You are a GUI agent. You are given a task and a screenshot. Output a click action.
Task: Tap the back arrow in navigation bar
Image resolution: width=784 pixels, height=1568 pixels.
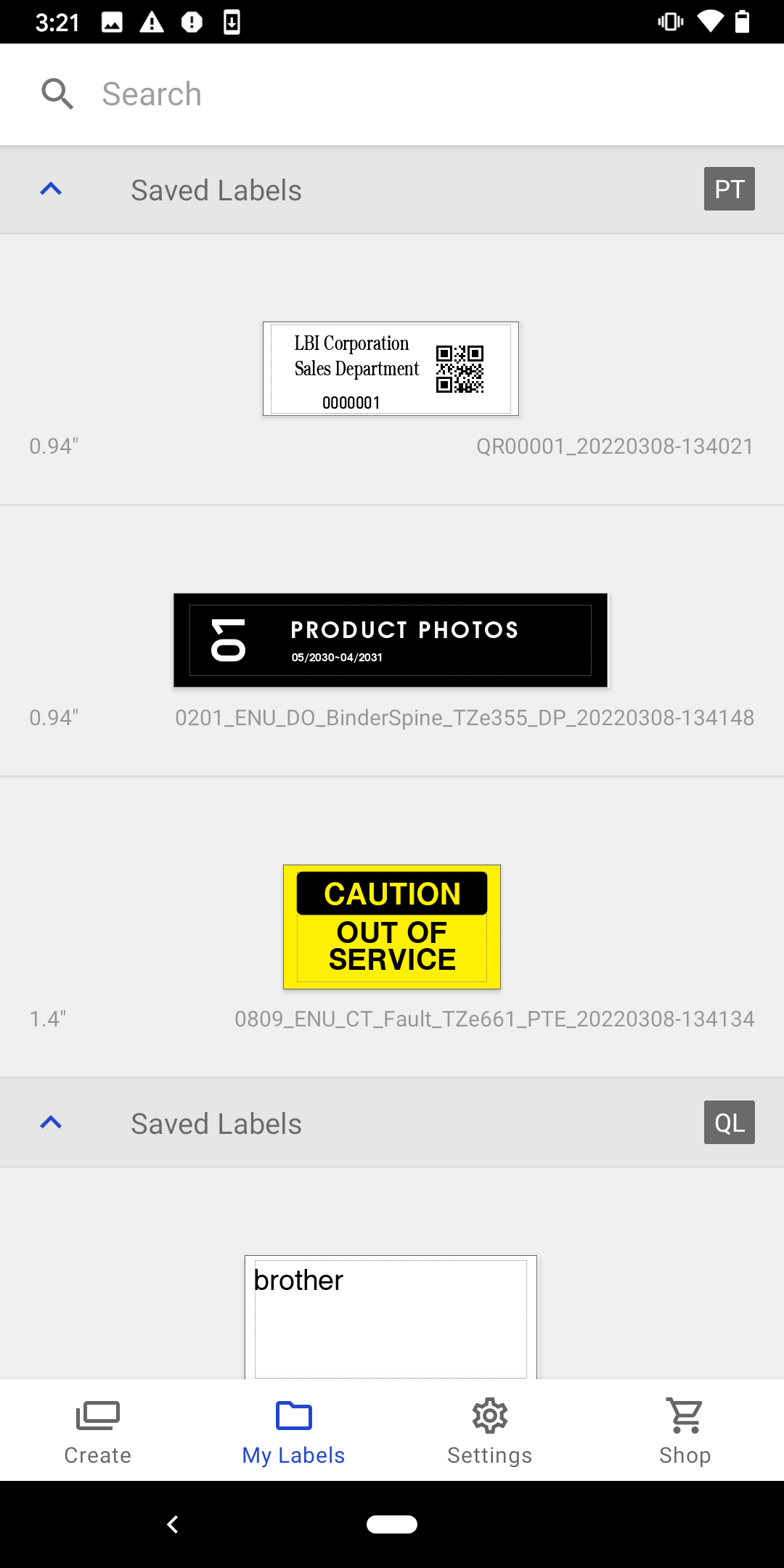[x=173, y=1524]
